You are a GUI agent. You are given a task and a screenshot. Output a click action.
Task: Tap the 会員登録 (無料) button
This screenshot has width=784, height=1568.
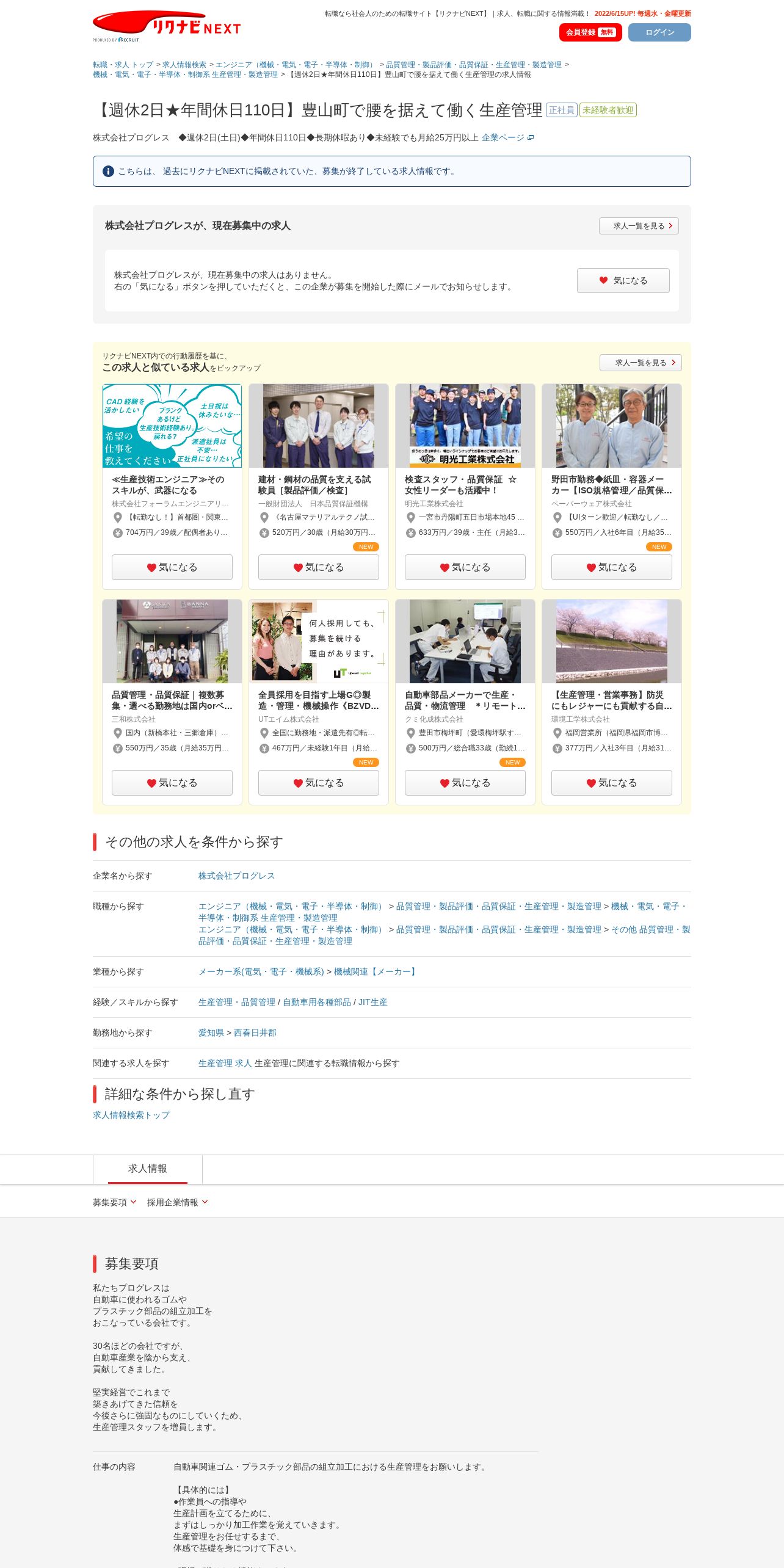[x=590, y=32]
